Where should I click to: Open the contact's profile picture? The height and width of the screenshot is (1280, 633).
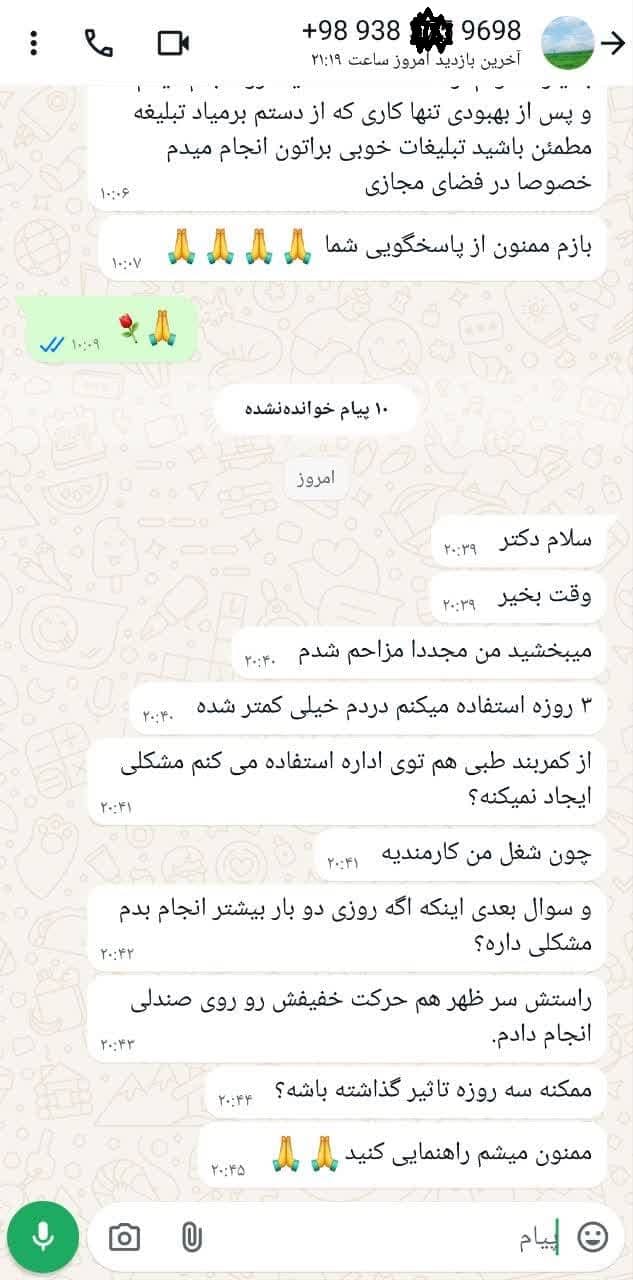[x=568, y=42]
